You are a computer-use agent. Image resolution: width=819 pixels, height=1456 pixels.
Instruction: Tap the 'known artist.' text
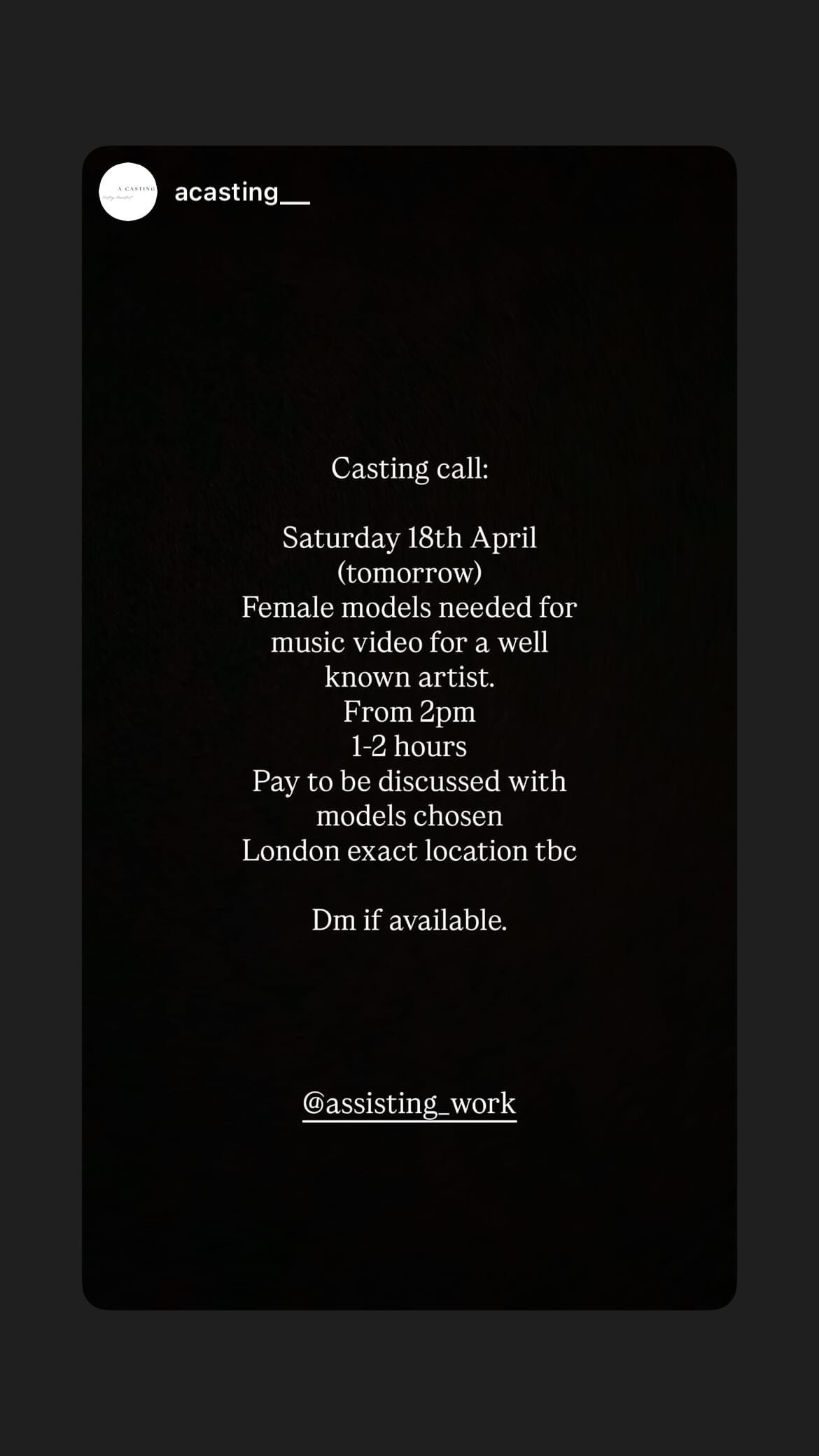[x=409, y=677]
